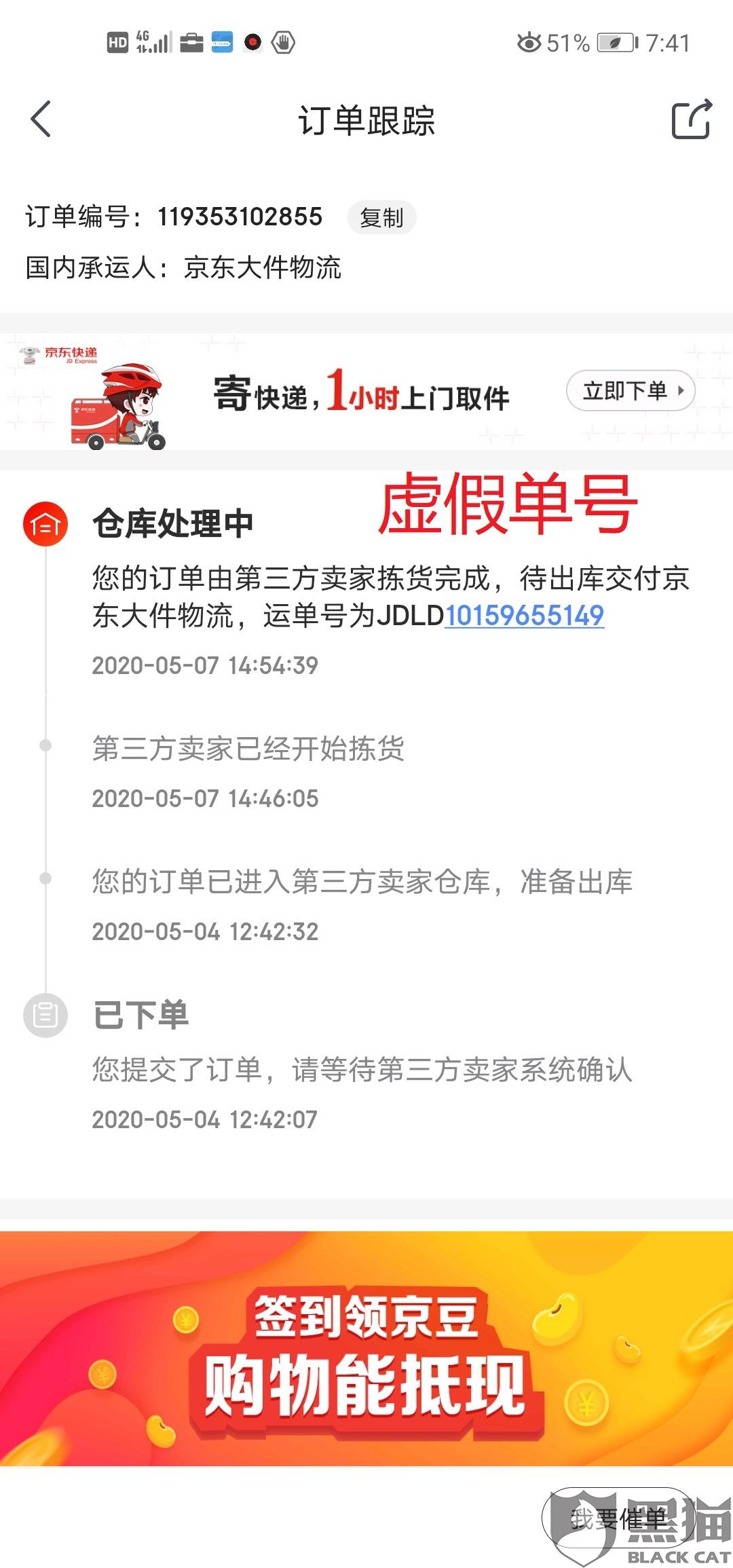Open the 签到领京豆 promotion banner
733x1568 pixels.
[x=366, y=1349]
